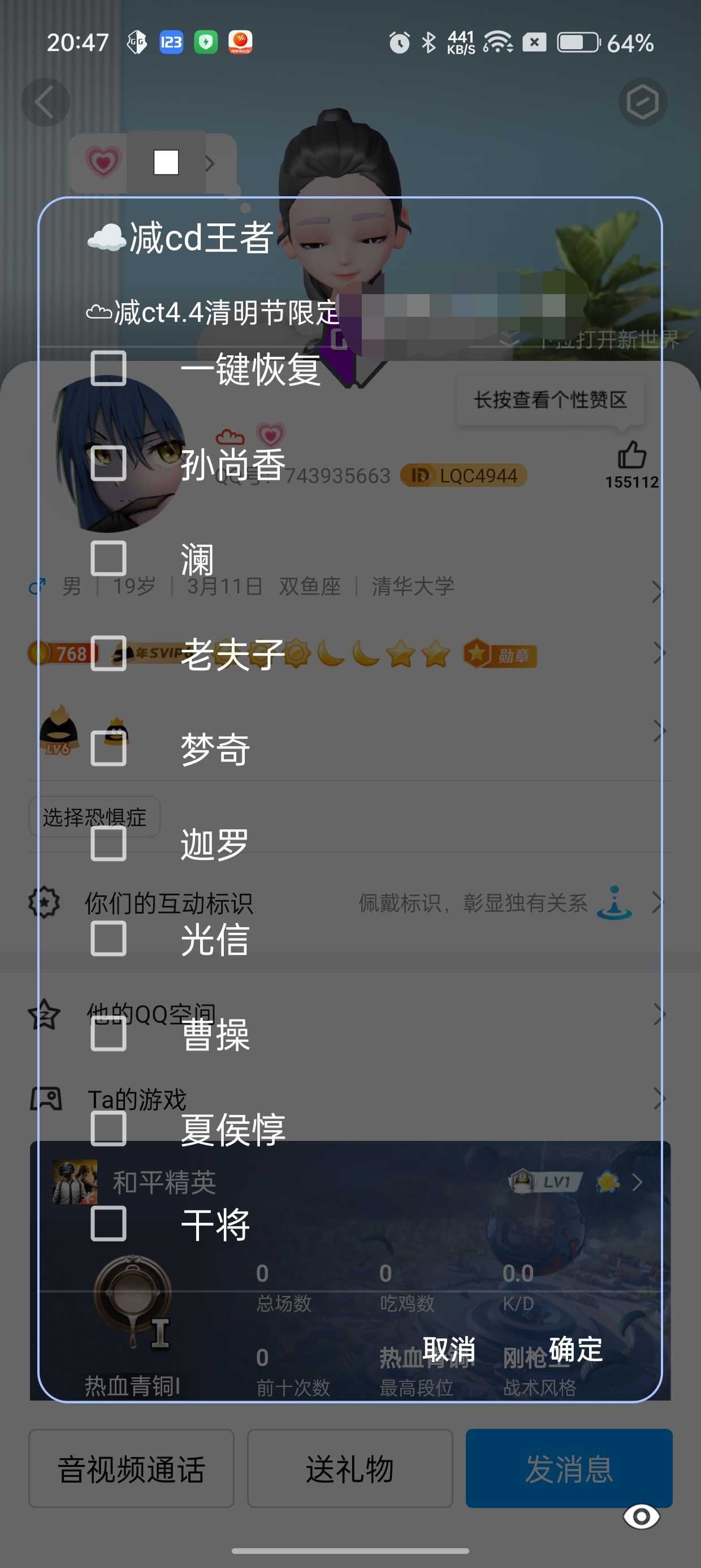
Task: Confirm selection with 确定
Action: pyautogui.click(x=575, y=1350)
